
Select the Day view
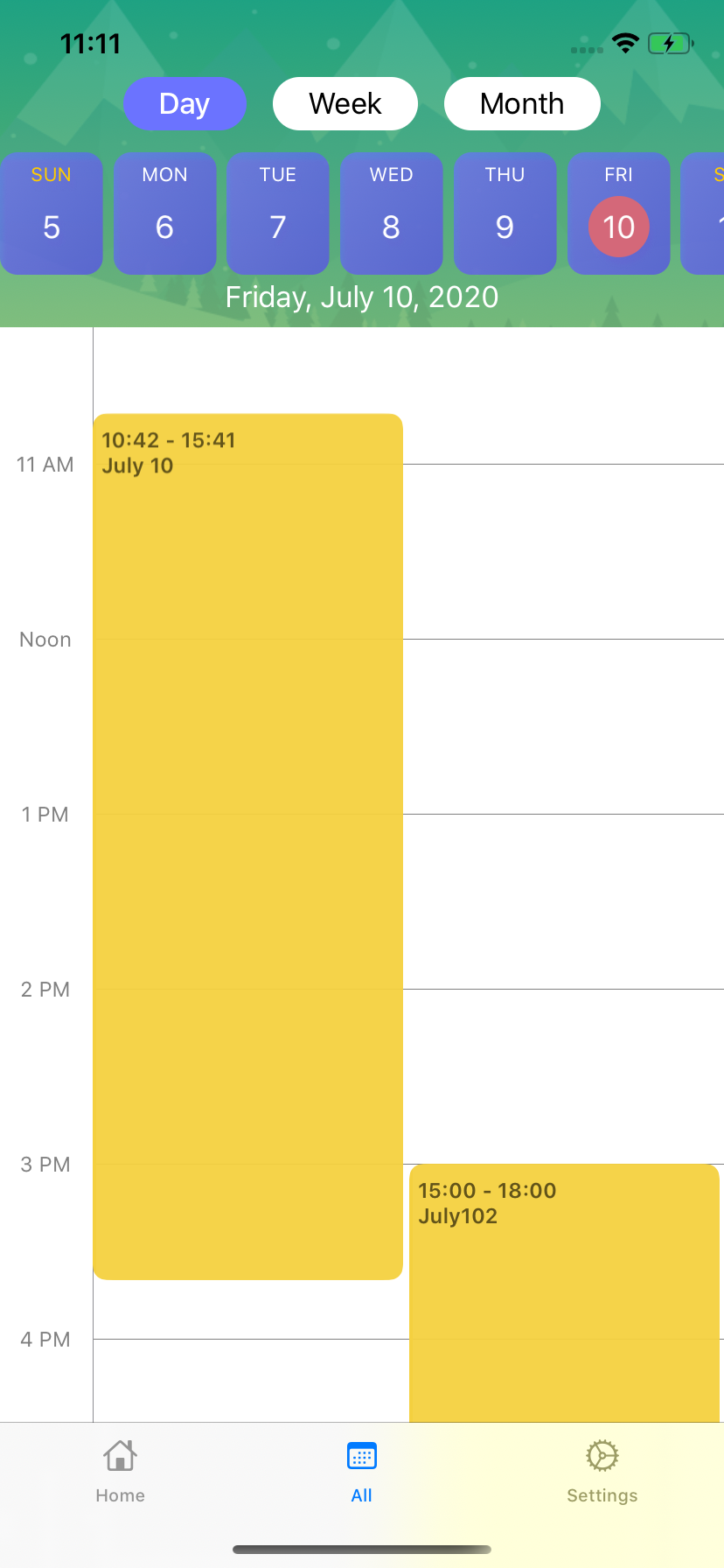click(x=184, y=104)
